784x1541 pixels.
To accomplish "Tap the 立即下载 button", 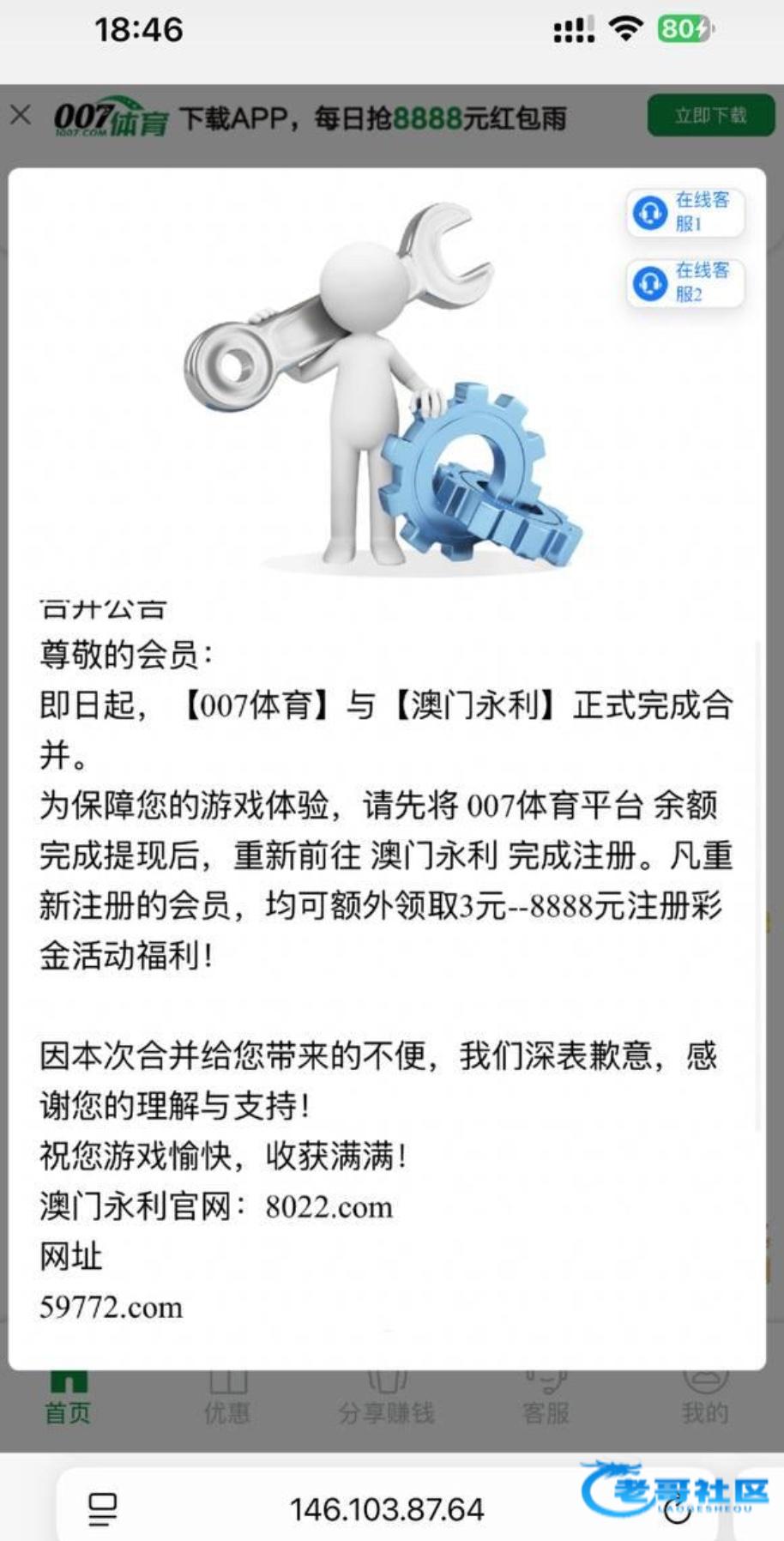I will coord(710,116).
